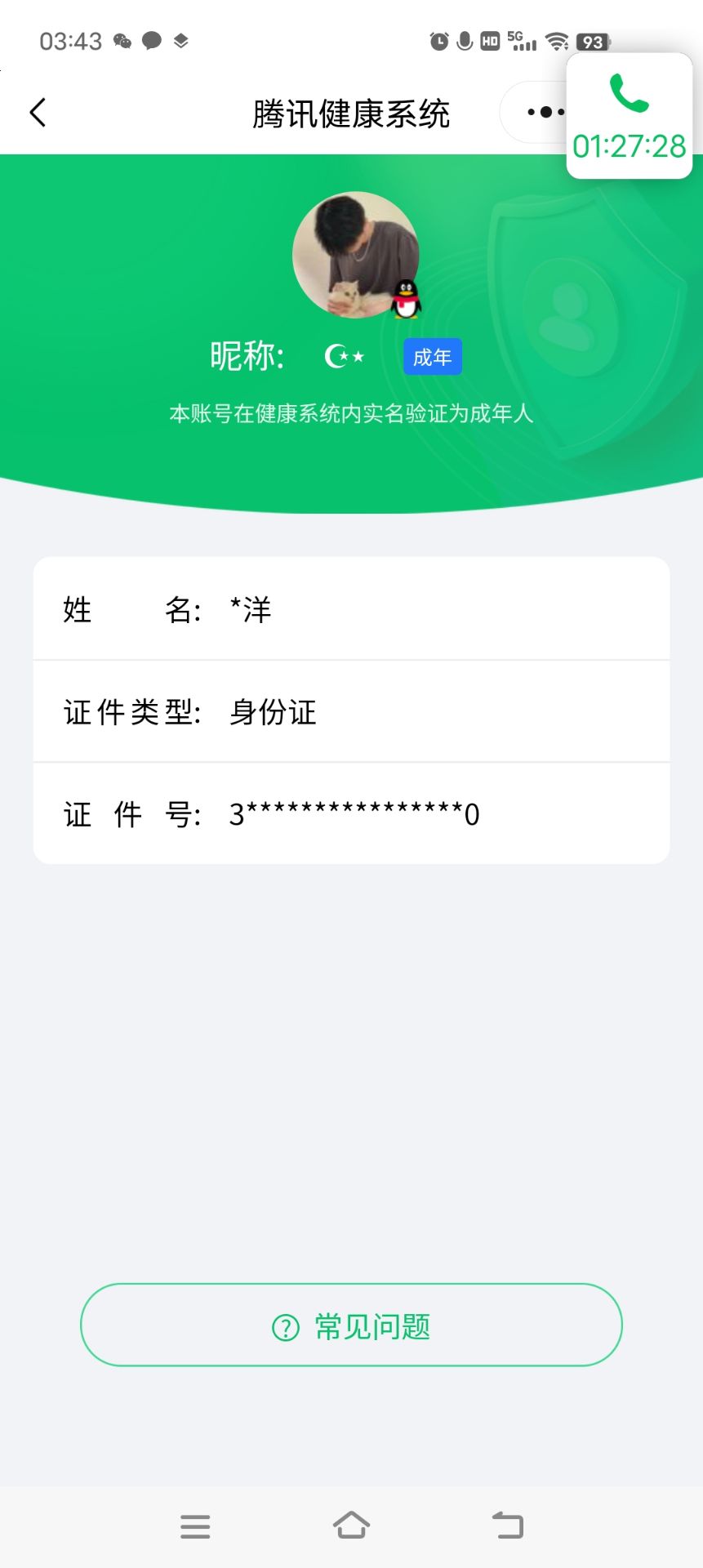Return to the ongoing call bubble
Screen dimensions: 703x1568
(x=629, y=116)
